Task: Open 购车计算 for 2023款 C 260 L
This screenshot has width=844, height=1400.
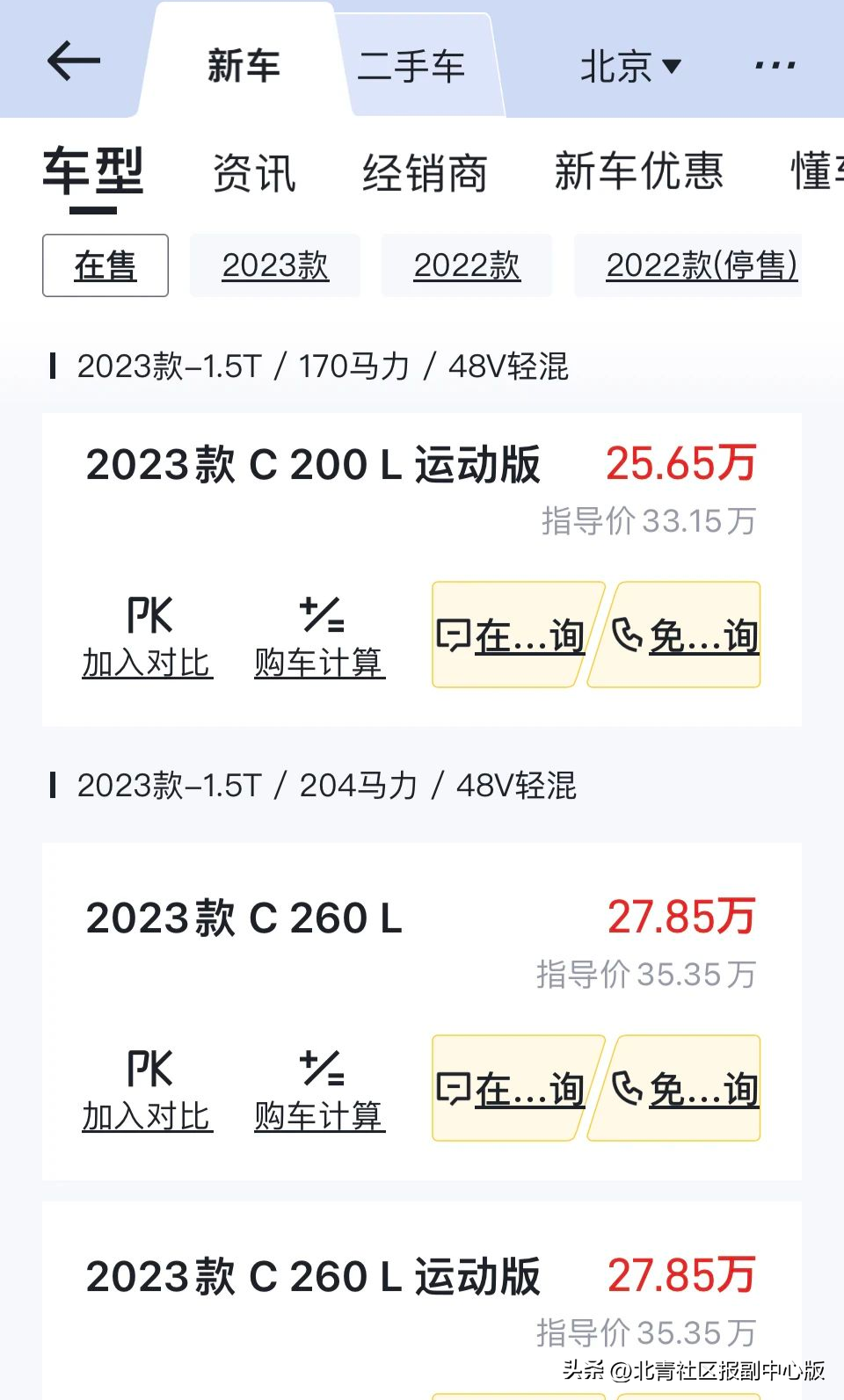Action: point(320,1092)
